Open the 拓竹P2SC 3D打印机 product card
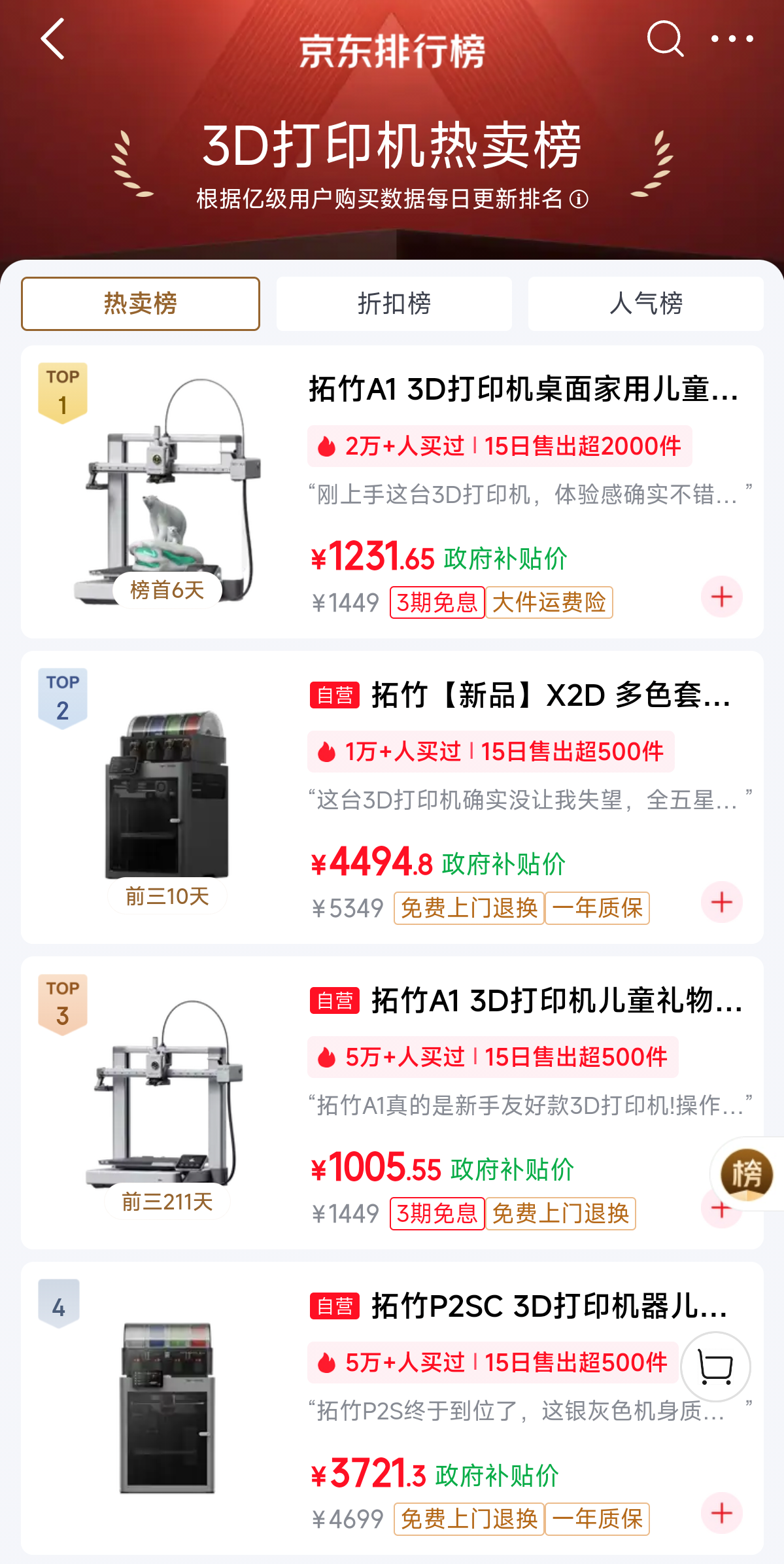This screenshot has width=784, height=1564. tap(392, 1408)
